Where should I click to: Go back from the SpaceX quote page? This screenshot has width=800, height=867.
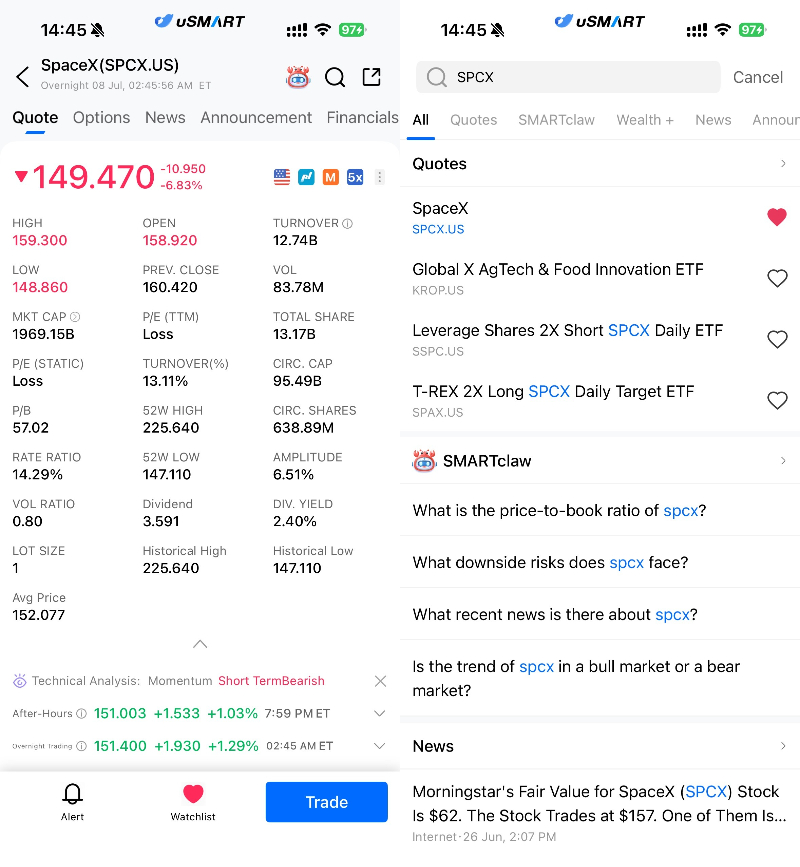pyautogui.click(x=23, y=77)
